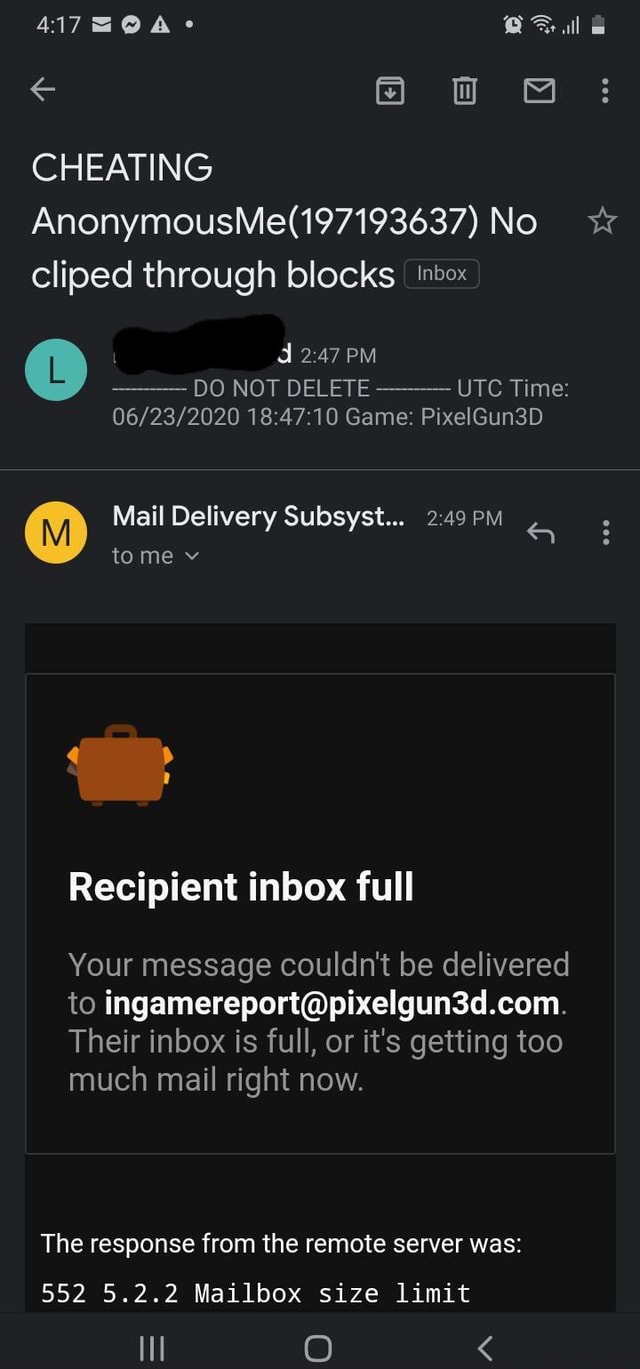The width and height of the screenshot is (640, 1369).
Task: Reply to the Mail Delivery Subsystem message
Action: point(541,534)
